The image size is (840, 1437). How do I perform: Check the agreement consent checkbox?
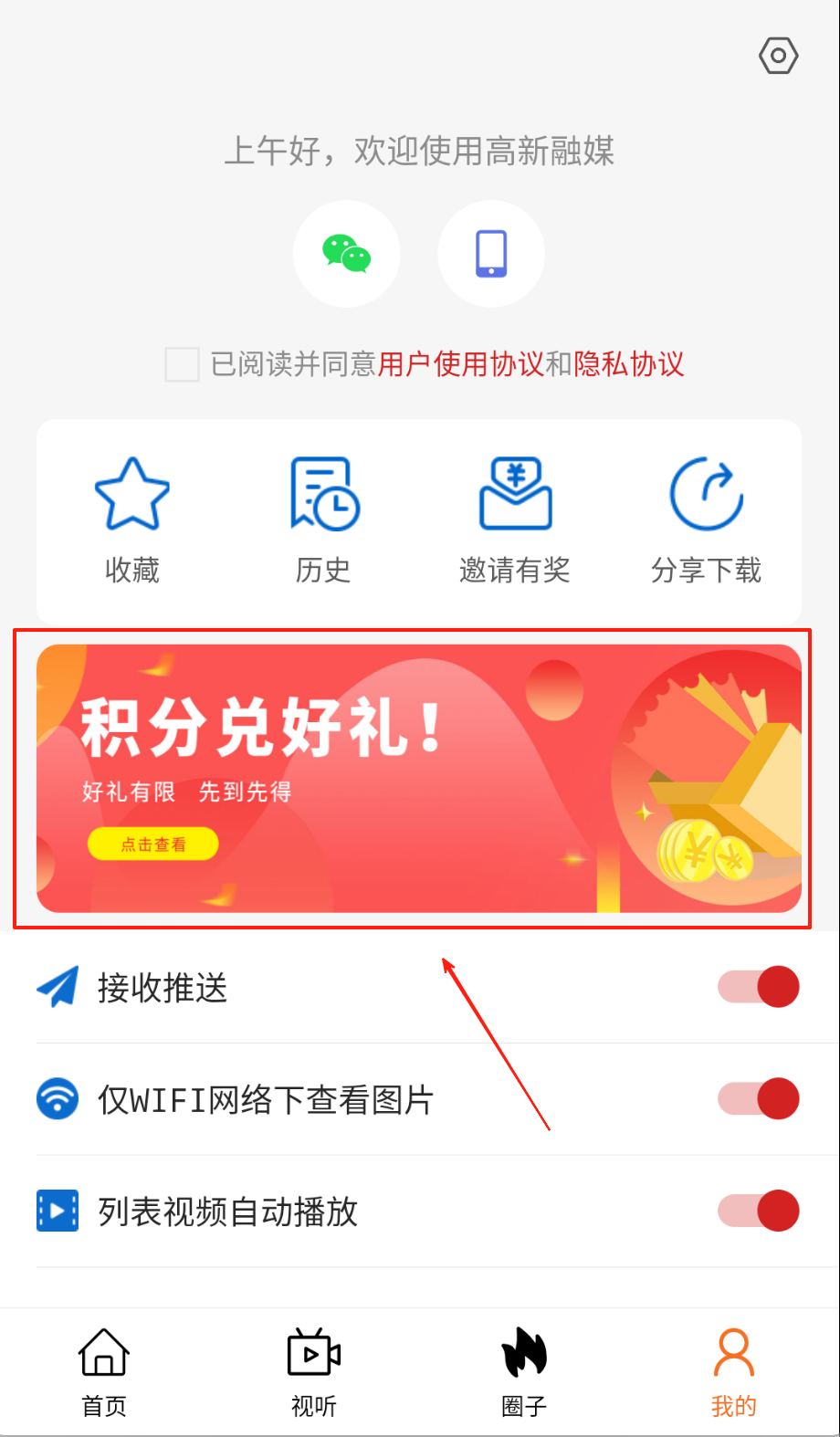pos(182,364)
